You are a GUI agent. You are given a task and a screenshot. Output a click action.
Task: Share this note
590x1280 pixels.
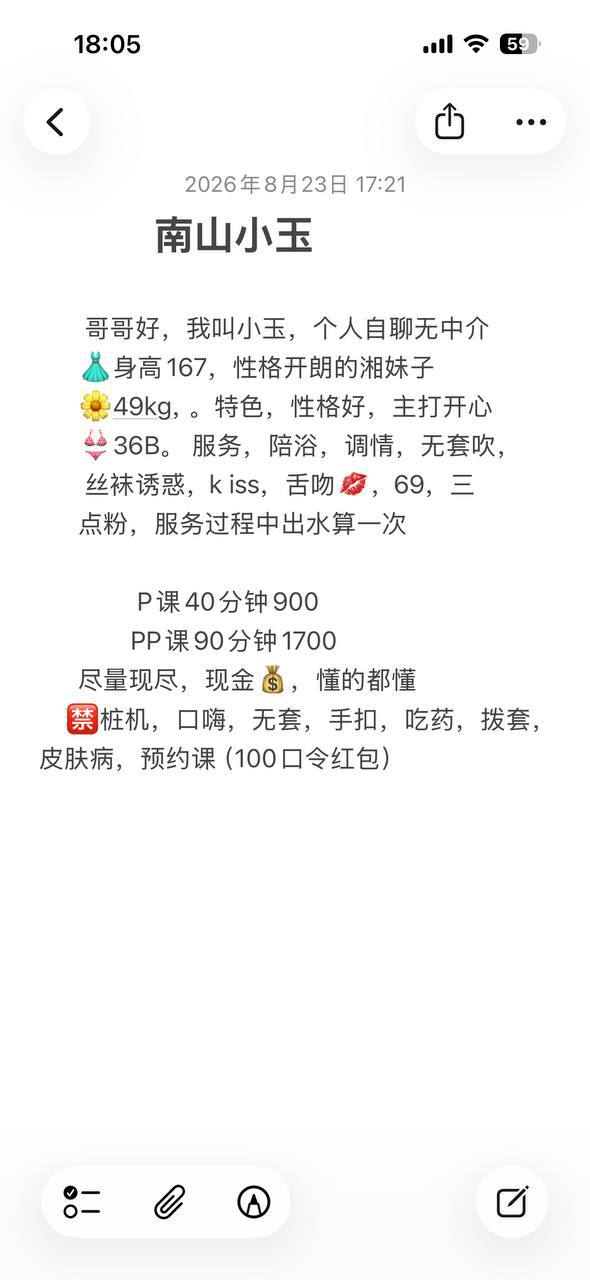[x=450, y=122]
